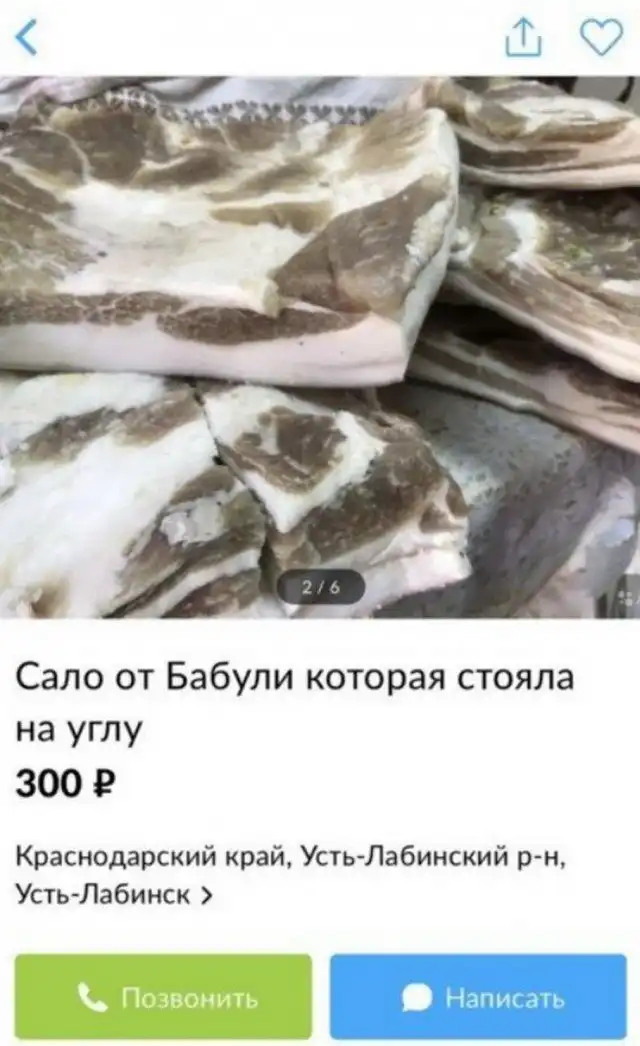The width and height of the screenshot is (640, 1046).
Task: Open the listing photo full screen
Action: [x=320, y=345]
